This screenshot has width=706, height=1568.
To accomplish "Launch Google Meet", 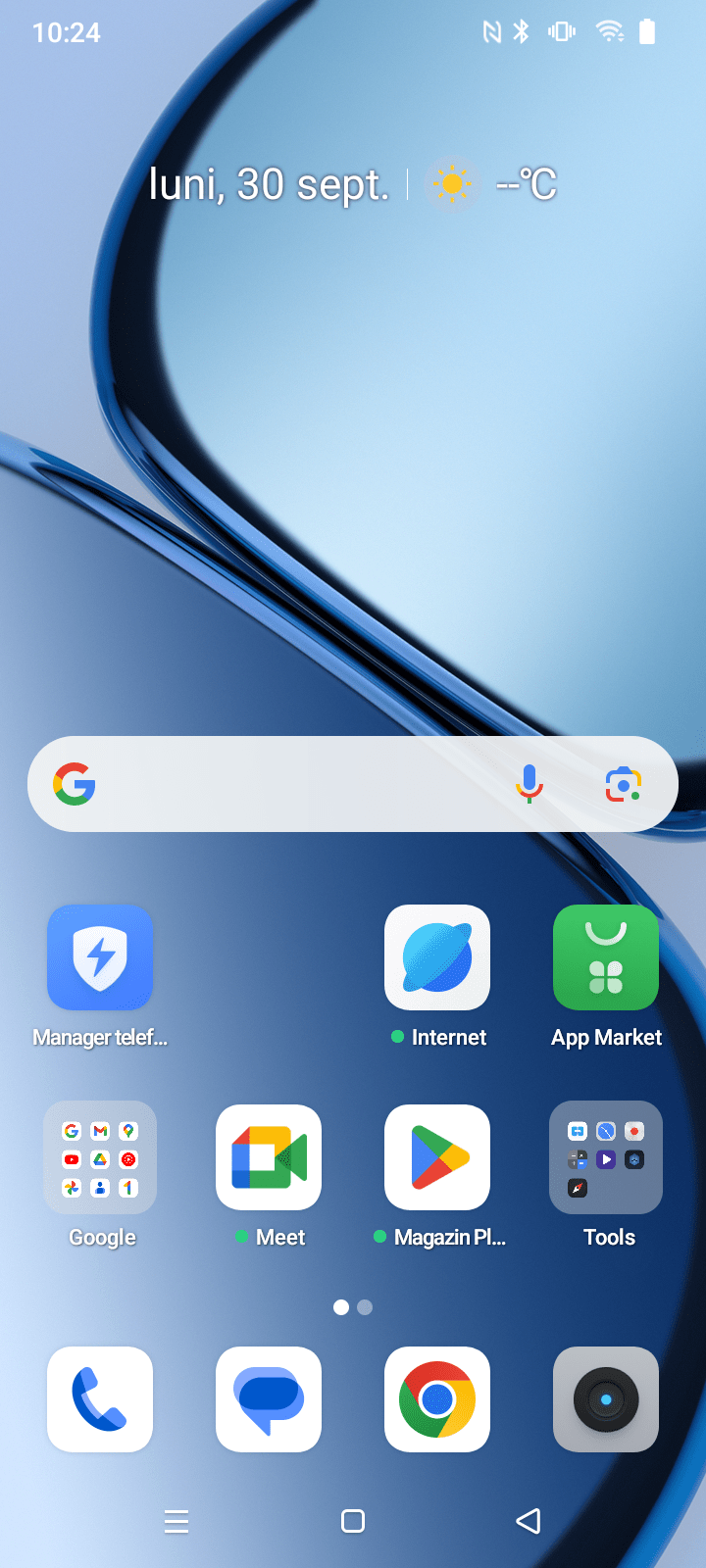I will pyautogui.click(x=269, y=1158).
